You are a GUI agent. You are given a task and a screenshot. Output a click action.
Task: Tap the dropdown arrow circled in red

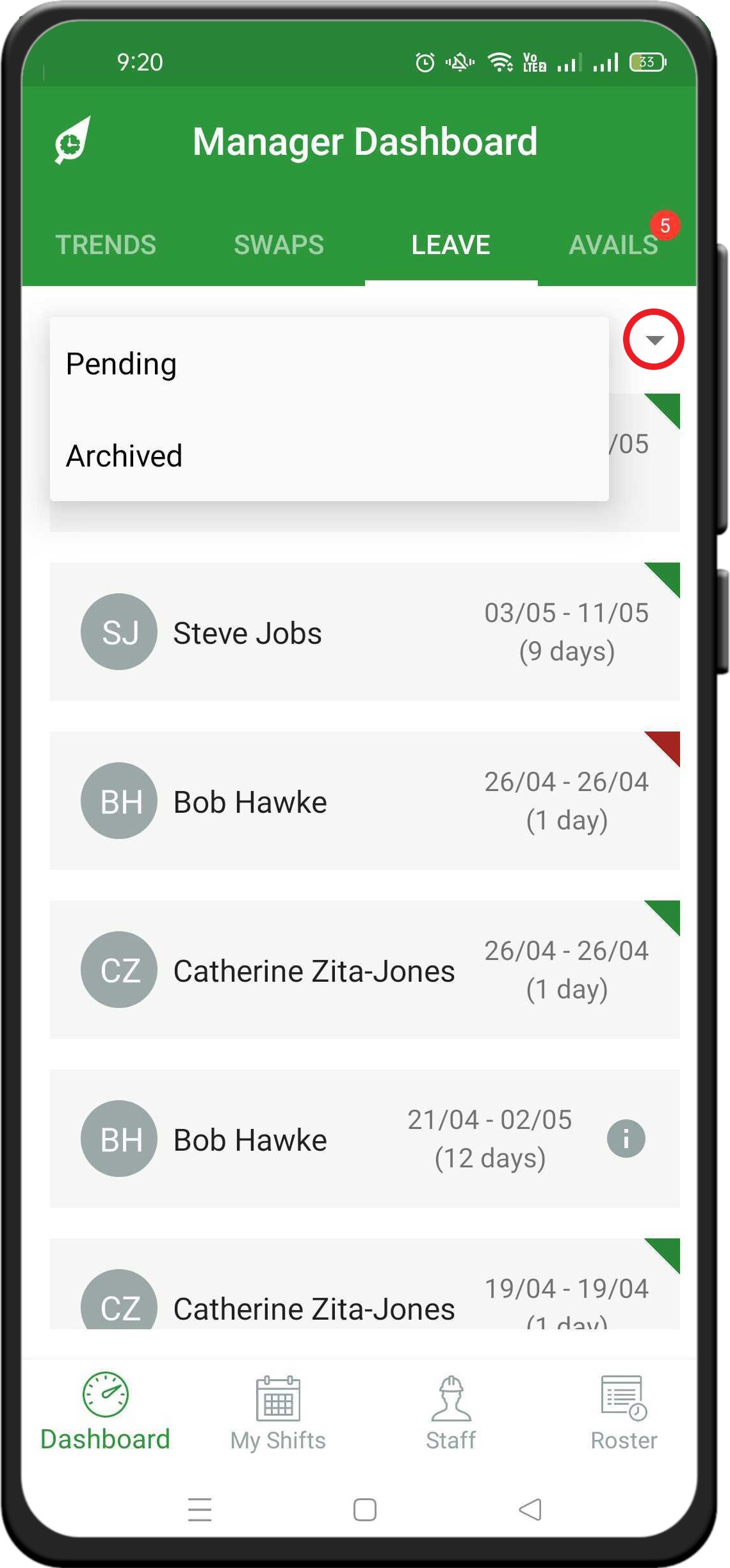pos(654,340)
